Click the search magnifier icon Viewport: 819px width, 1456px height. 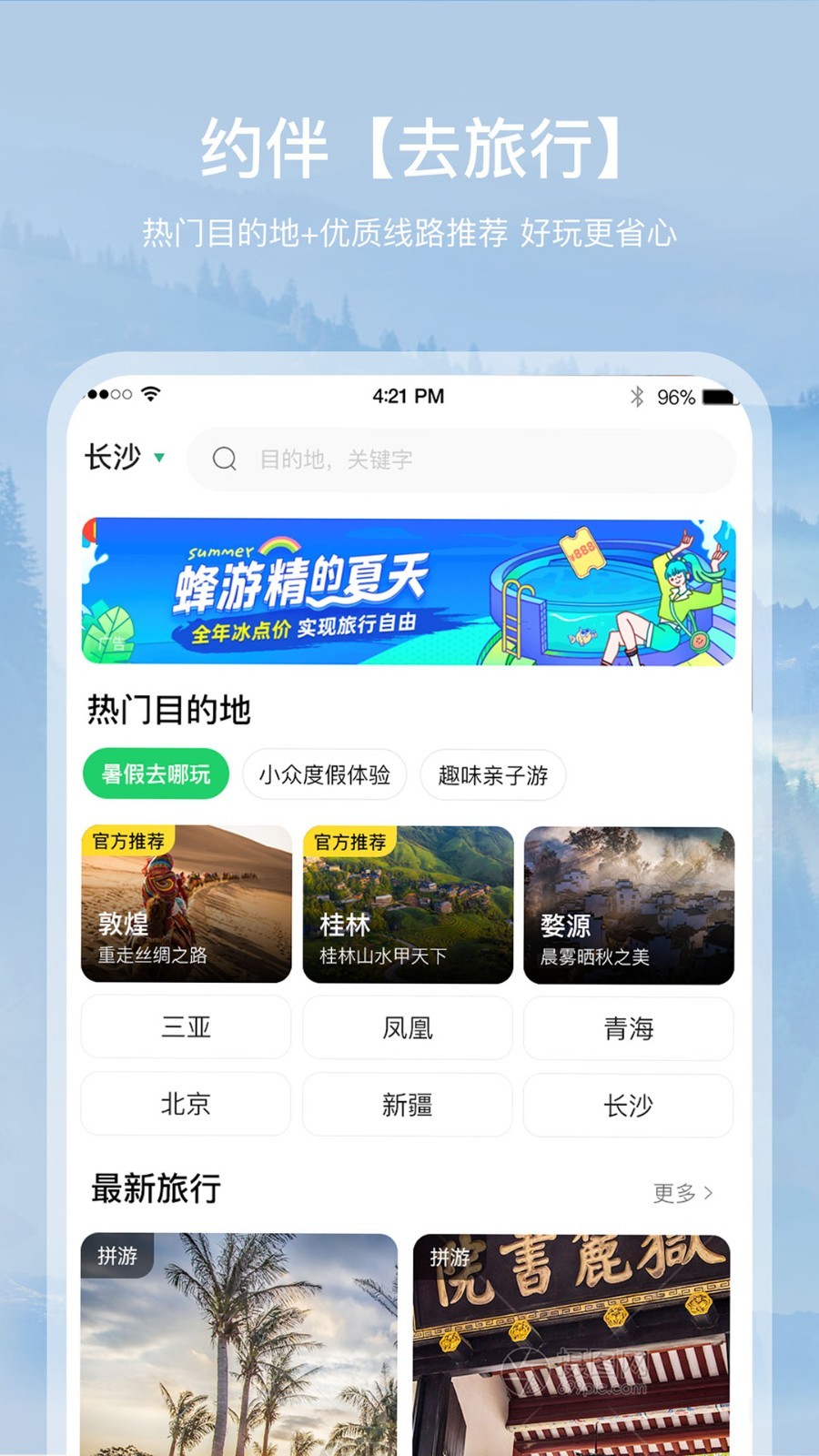[223, 460]
